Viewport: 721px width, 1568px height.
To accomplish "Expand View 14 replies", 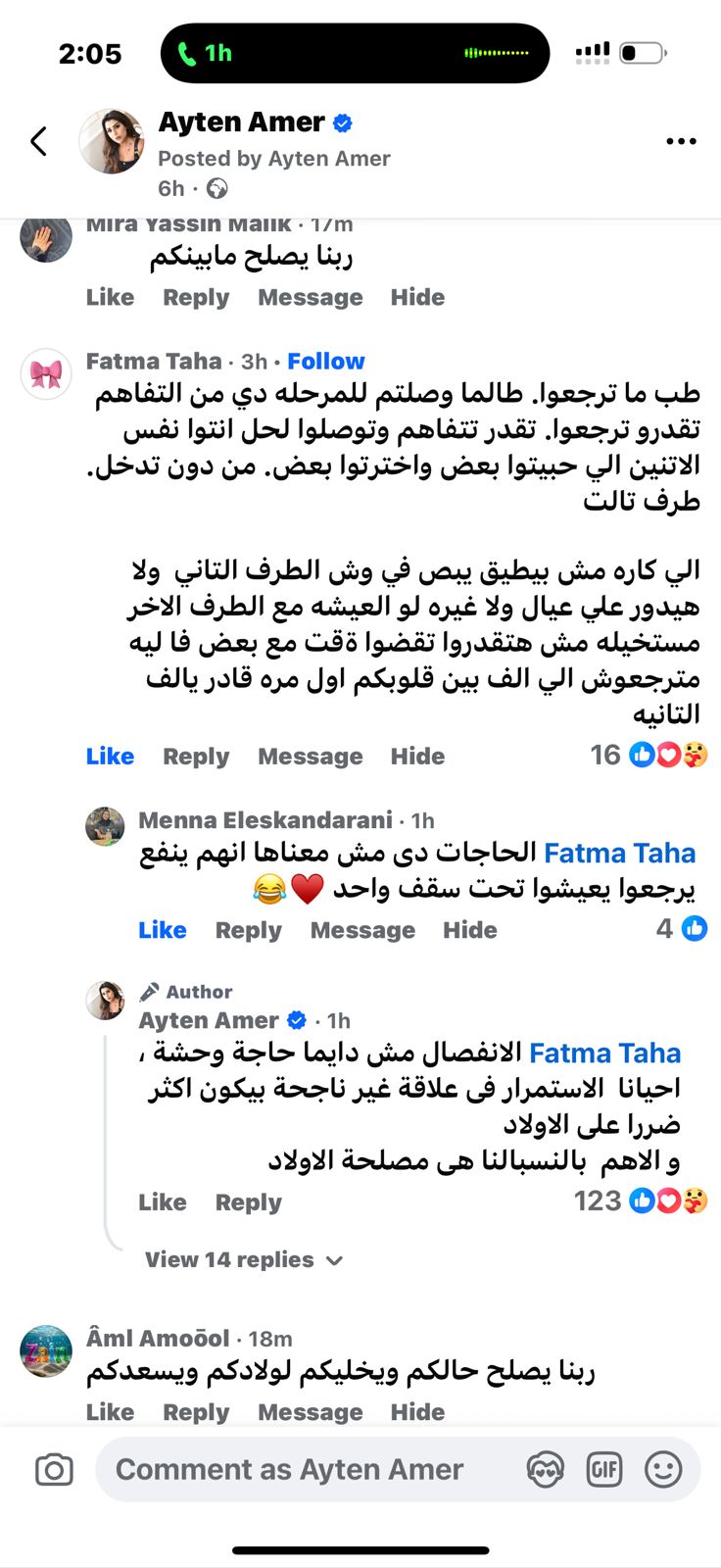I will 243,1259.
